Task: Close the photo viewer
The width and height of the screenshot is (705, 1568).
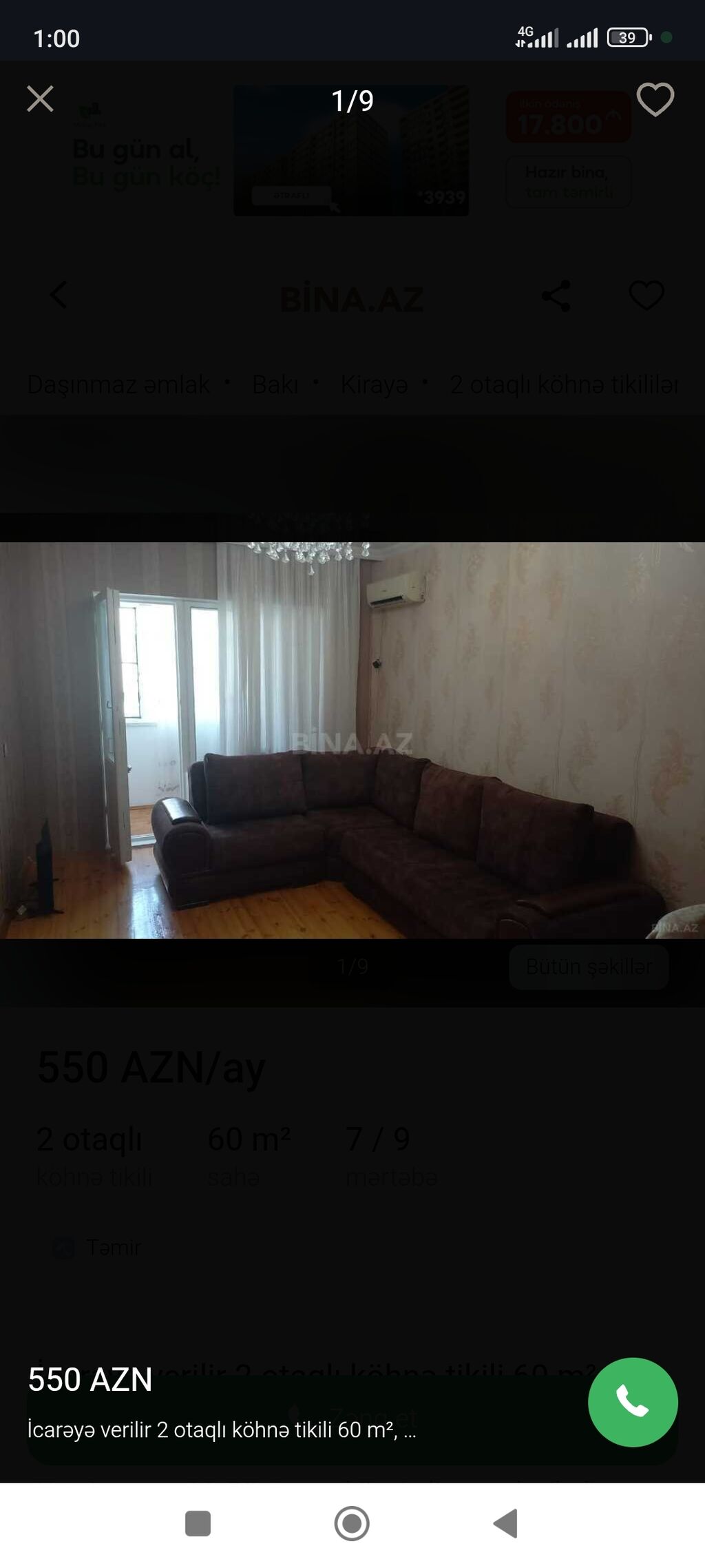Action: click(40, 99)
